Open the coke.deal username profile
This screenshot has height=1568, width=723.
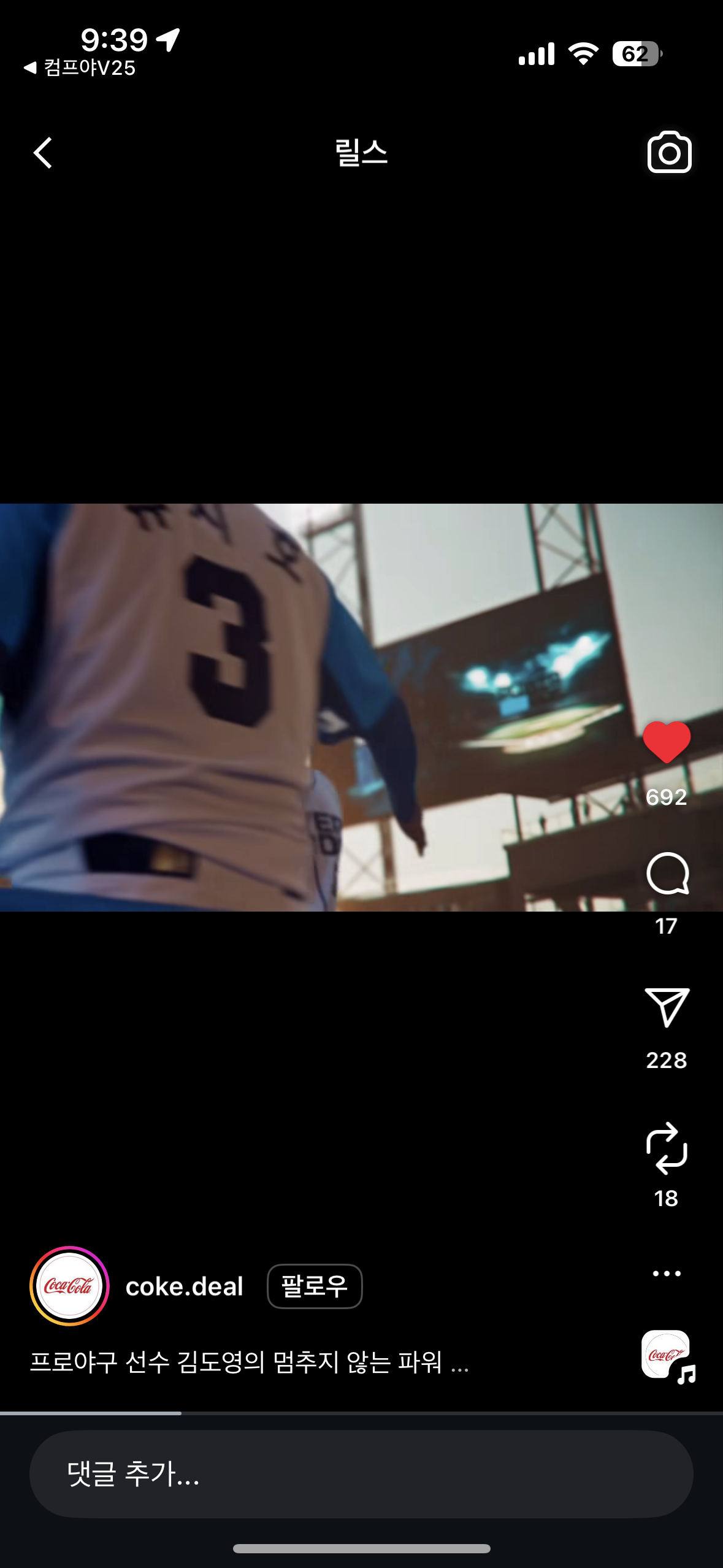coord(184,1286)
